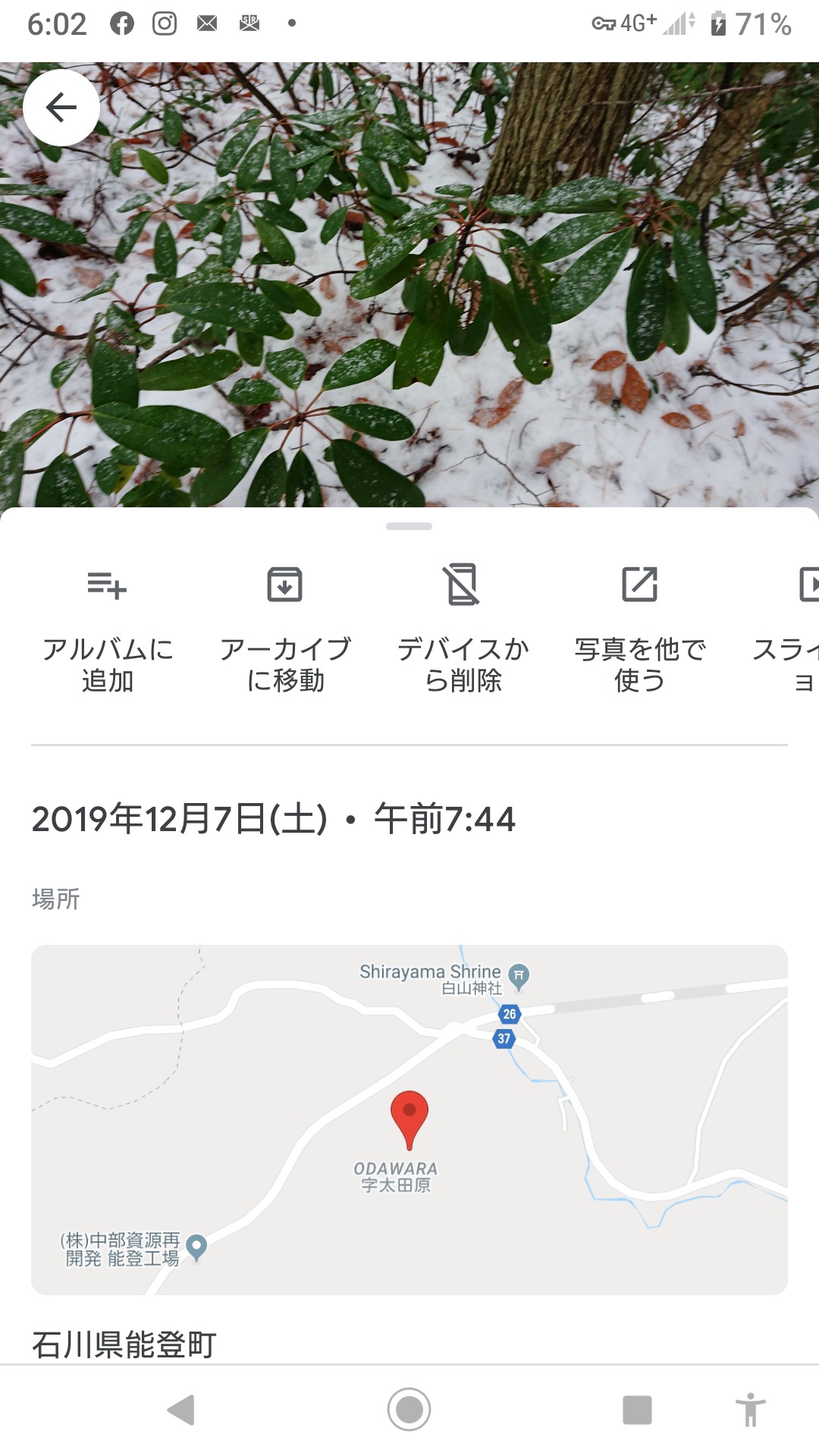Tap the system home button
The height and width of the screenshot is (1456, 819).
click(409, 1410)
